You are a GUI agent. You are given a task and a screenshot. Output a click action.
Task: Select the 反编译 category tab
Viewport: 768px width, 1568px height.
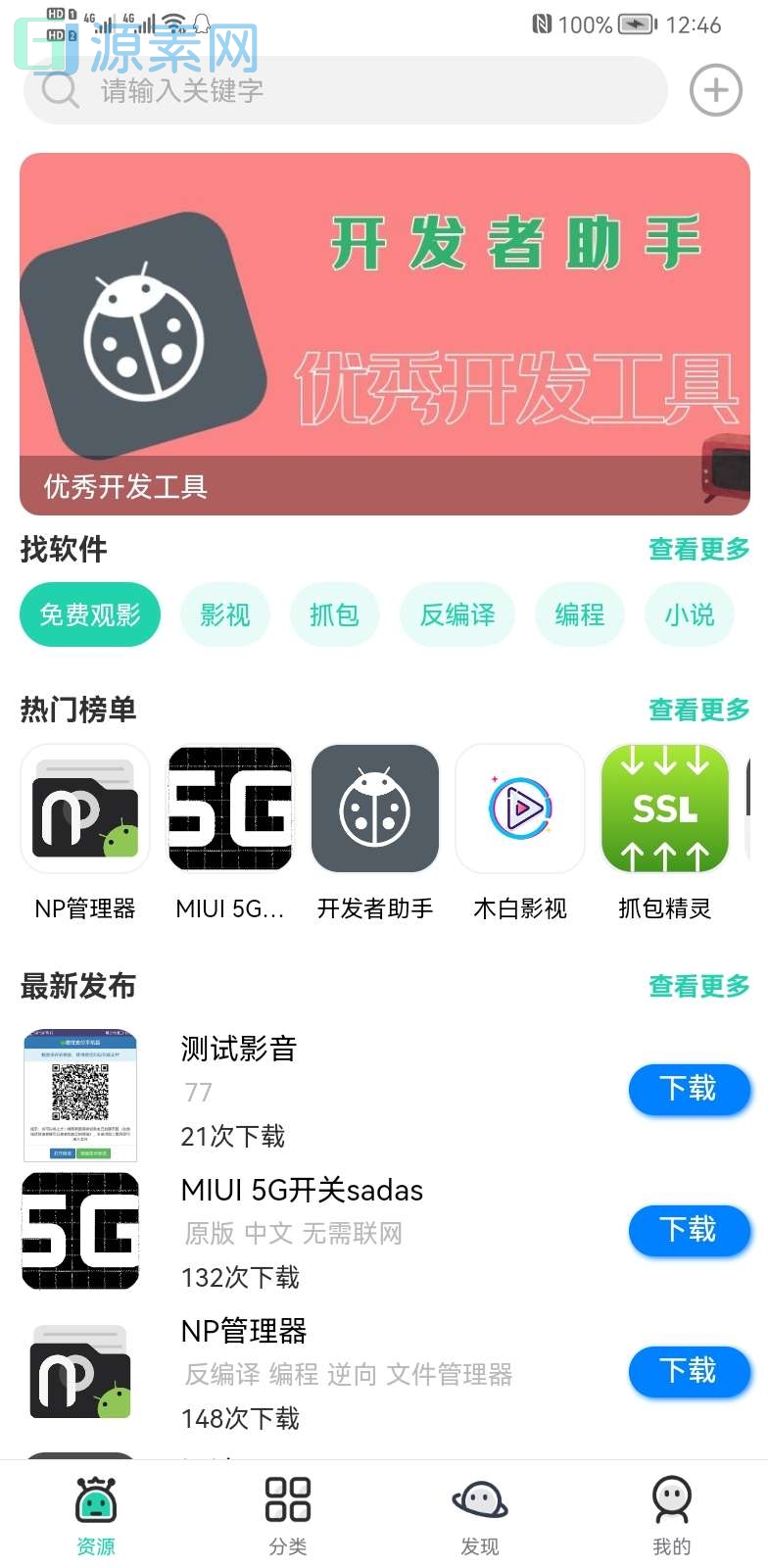(x=456, y=614)
